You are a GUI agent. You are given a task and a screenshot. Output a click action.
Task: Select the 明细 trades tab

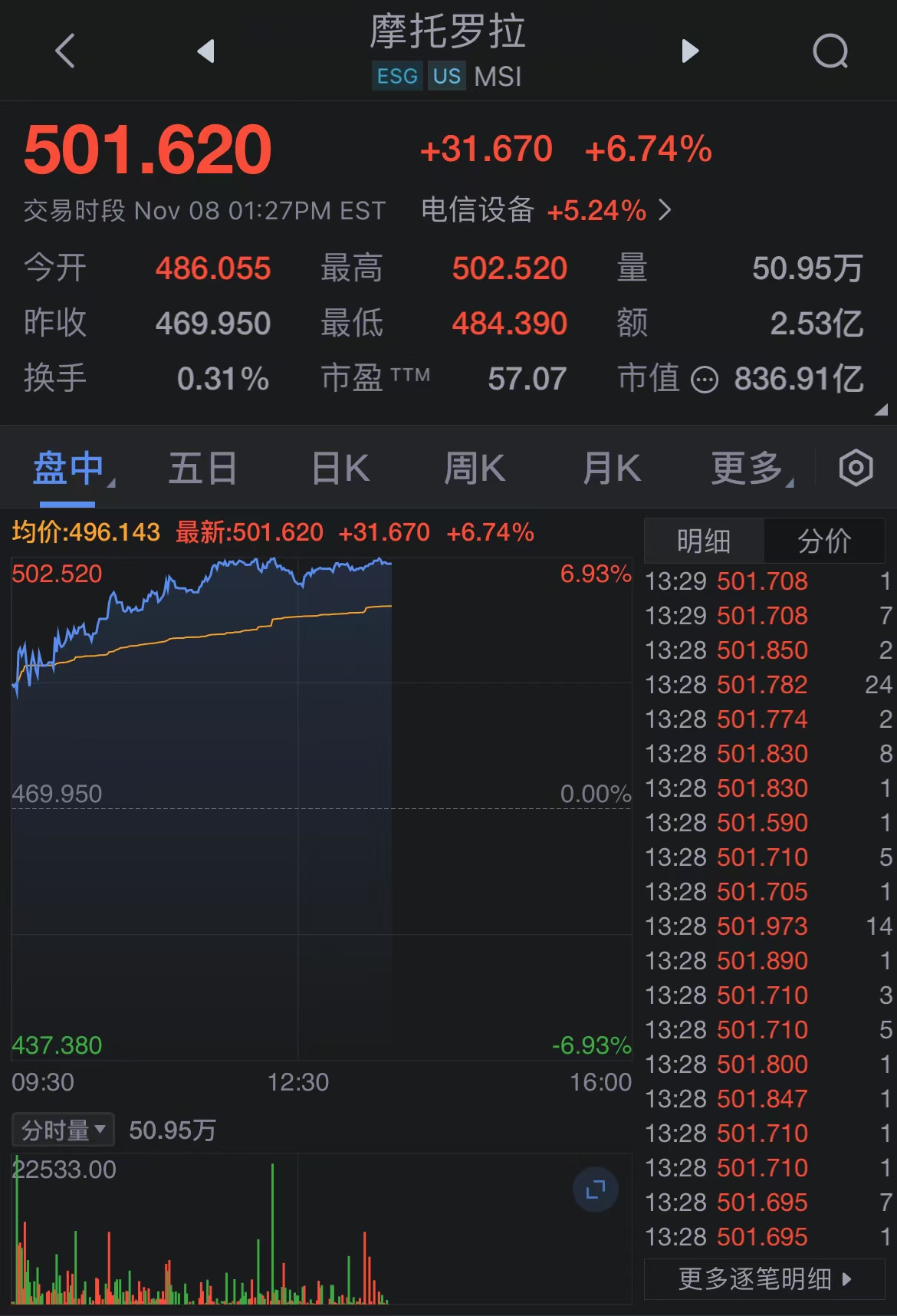point(704,541)
